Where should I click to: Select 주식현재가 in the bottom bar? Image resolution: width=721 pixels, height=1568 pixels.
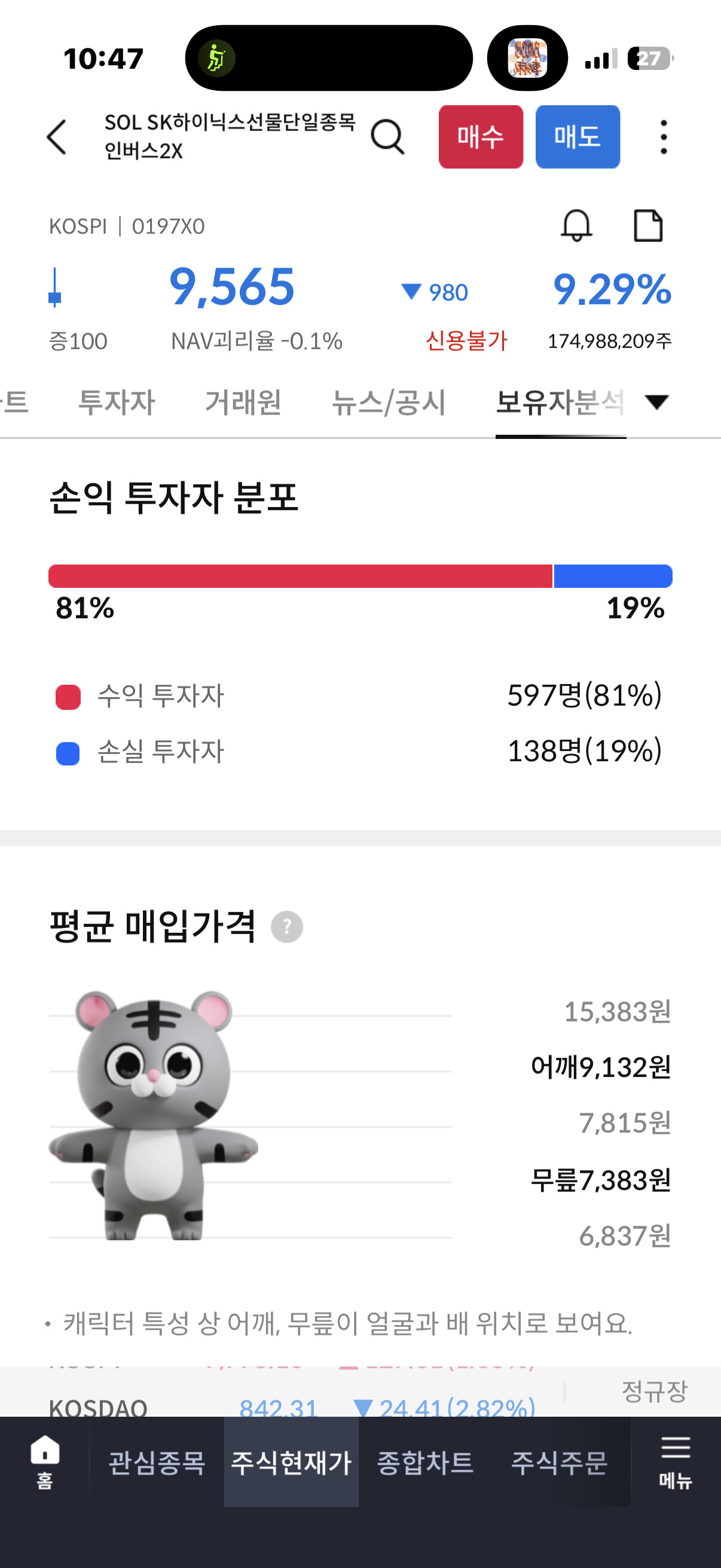click(291, 1463)
